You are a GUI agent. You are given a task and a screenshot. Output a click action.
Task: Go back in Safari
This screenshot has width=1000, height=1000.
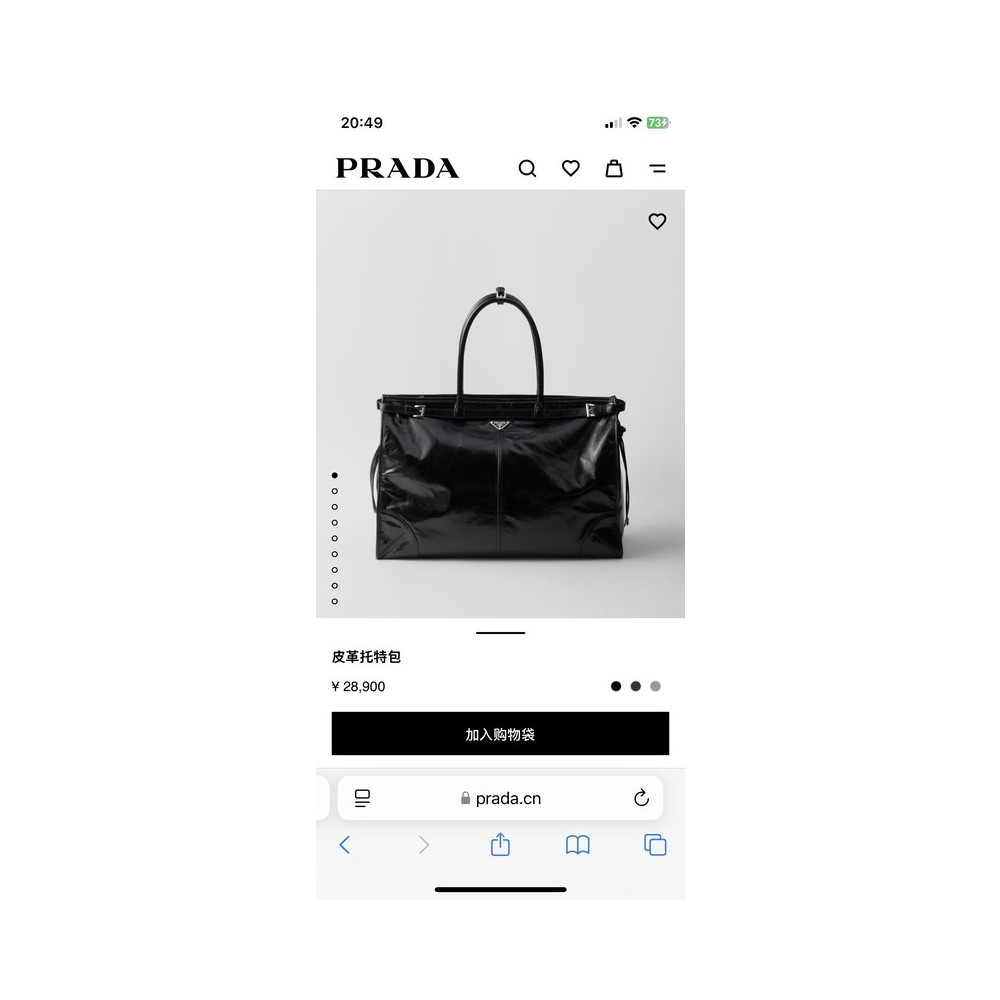click(344, 845)
